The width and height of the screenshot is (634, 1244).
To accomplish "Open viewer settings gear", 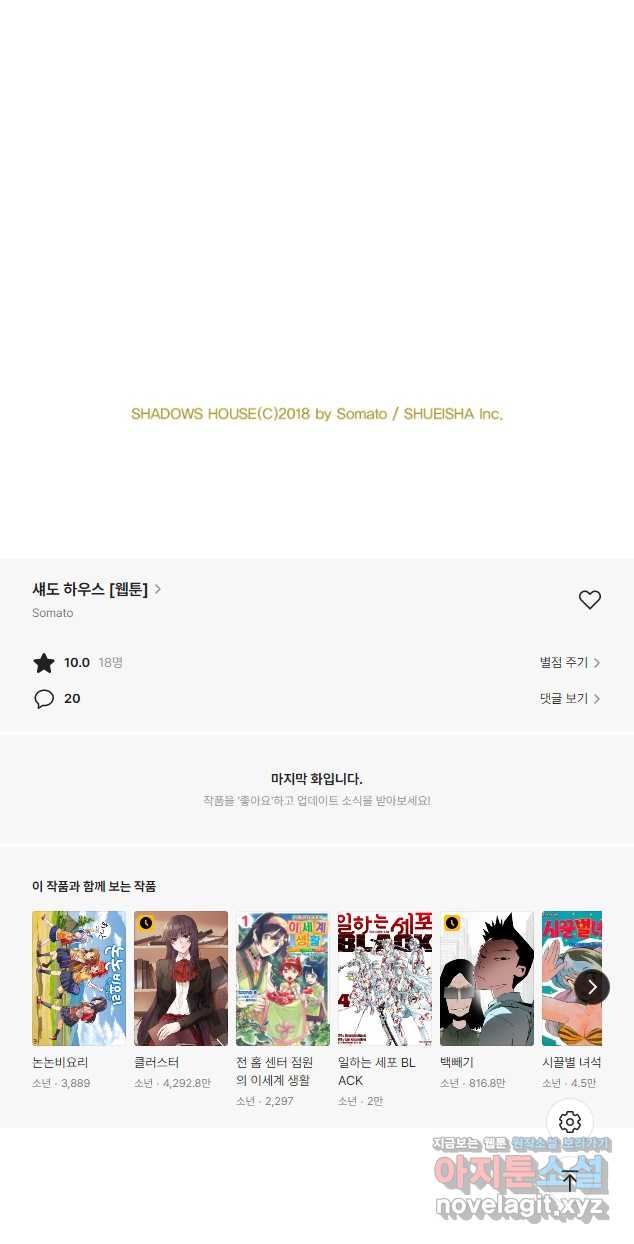I will (570, 1122).
